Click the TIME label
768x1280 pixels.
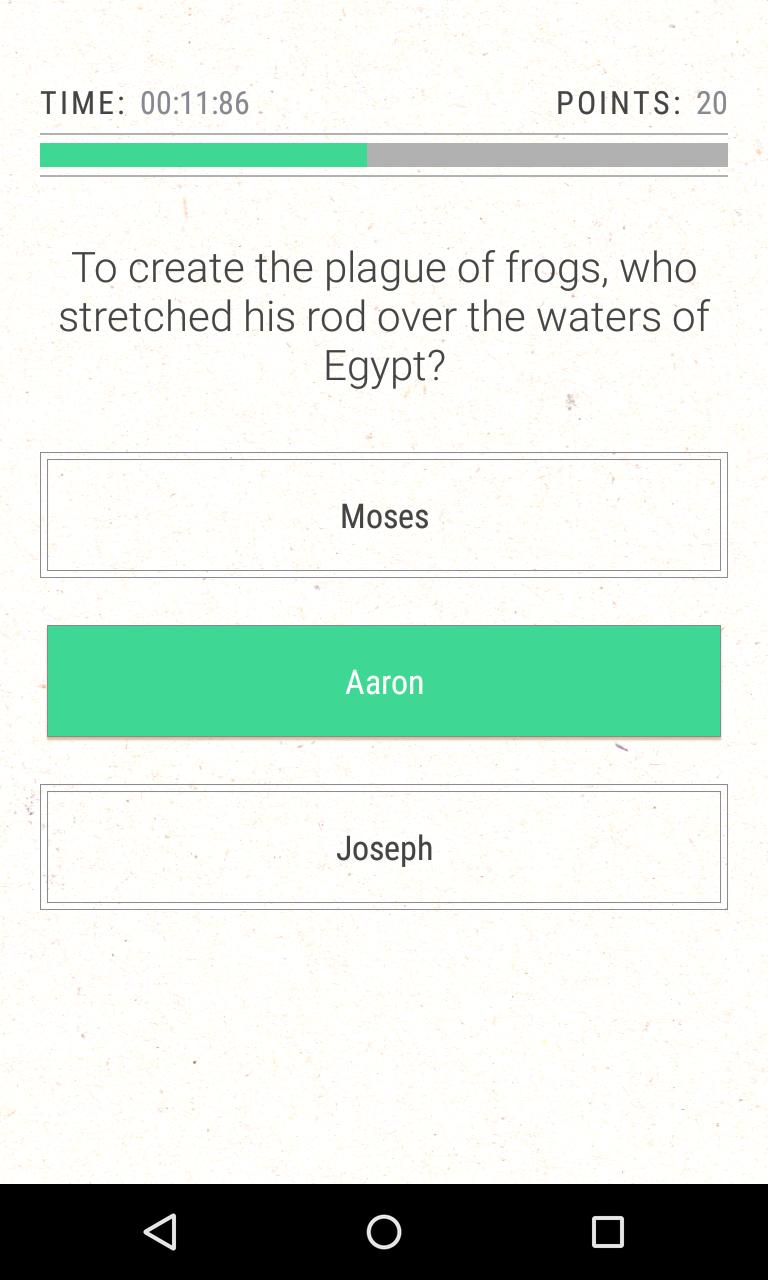[80, 102]
